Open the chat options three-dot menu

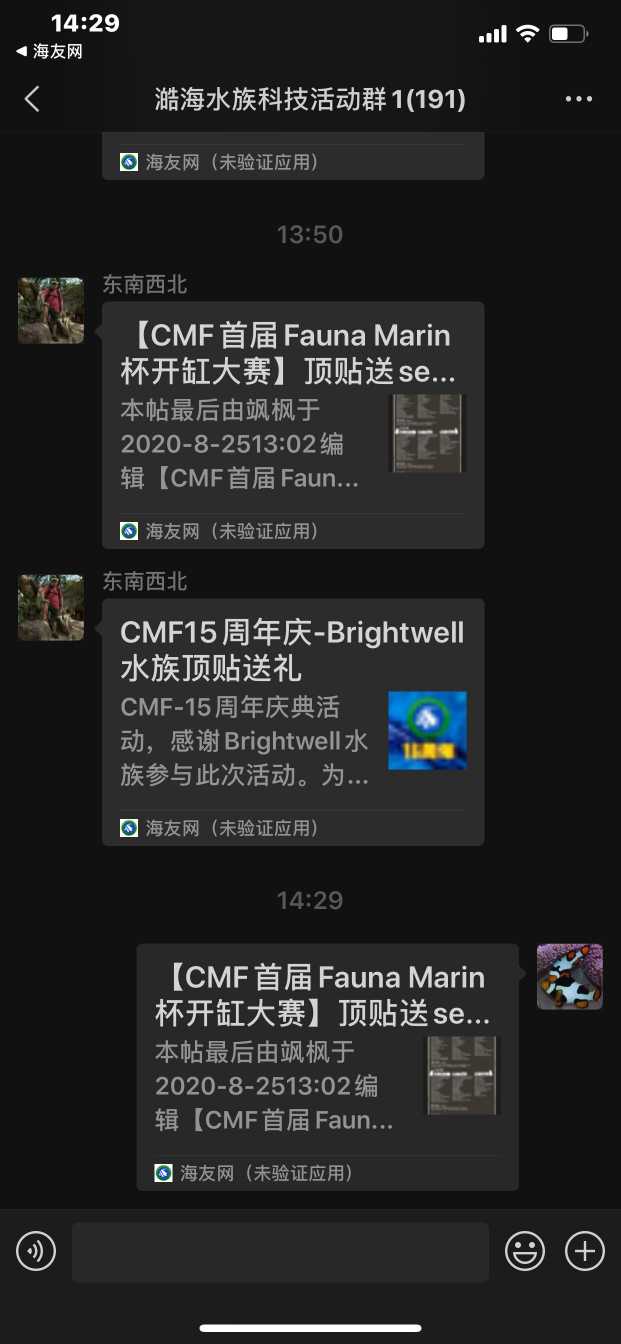click(579, 99)
